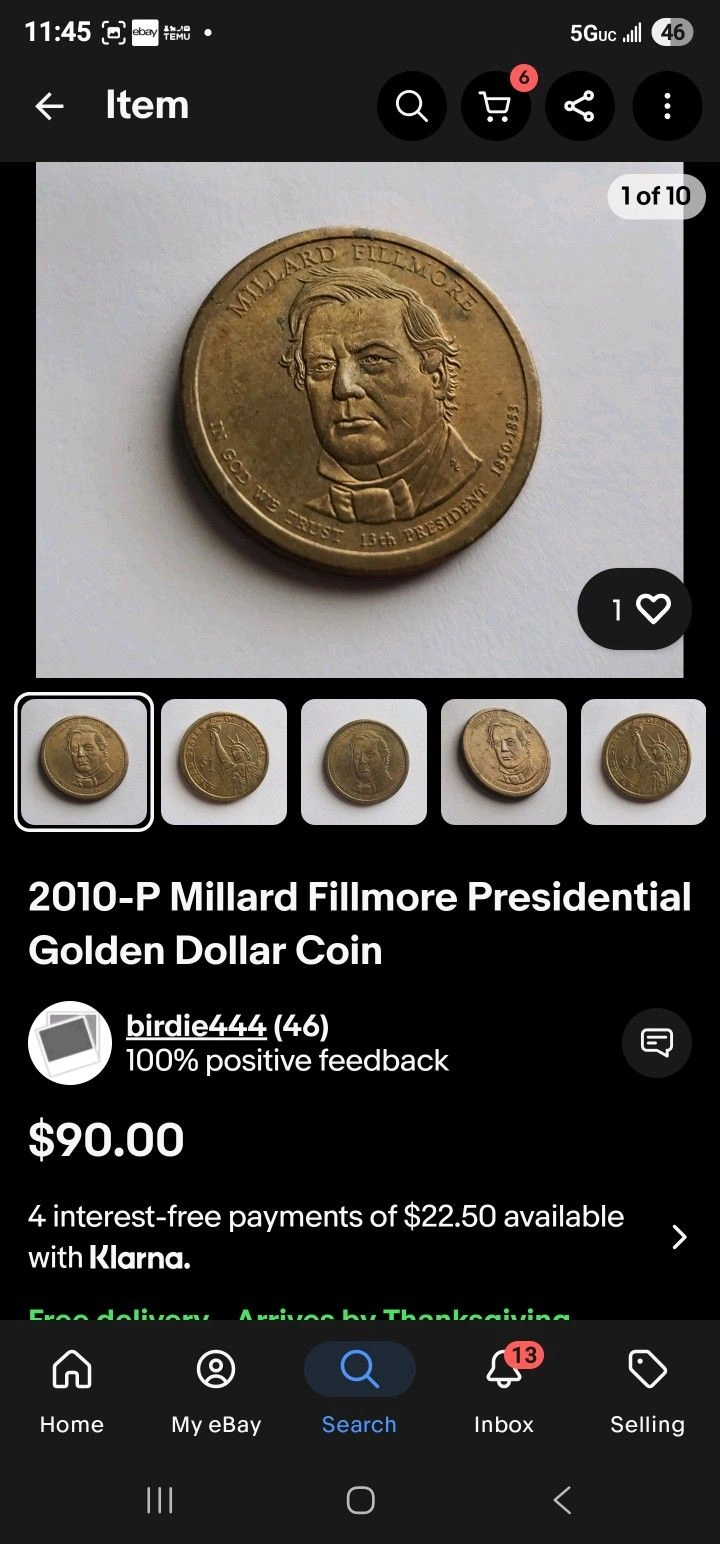Select the fifth coin thumbnail

click(x=643, y=762)
